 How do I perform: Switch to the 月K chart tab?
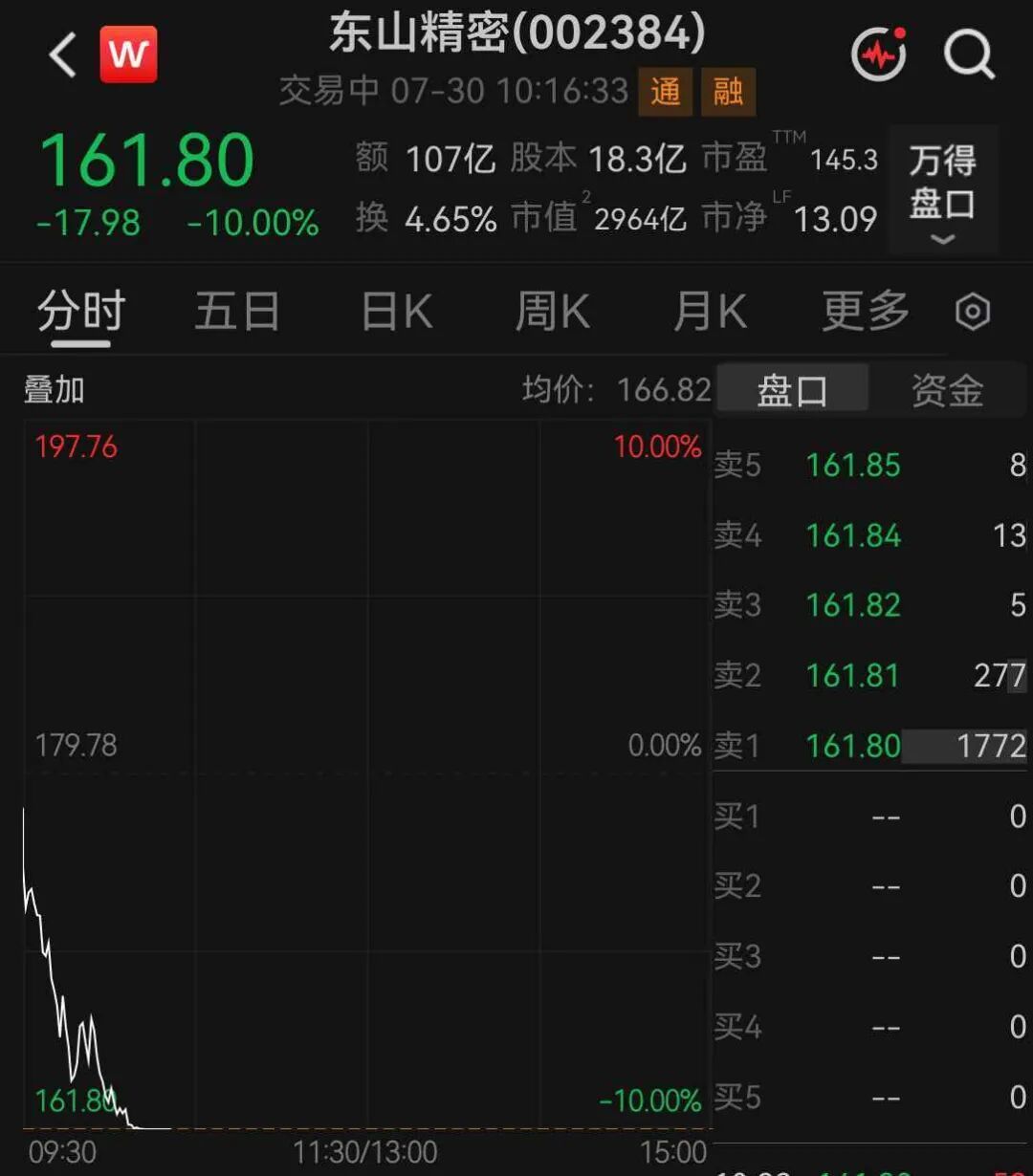[x=709, y=312]
